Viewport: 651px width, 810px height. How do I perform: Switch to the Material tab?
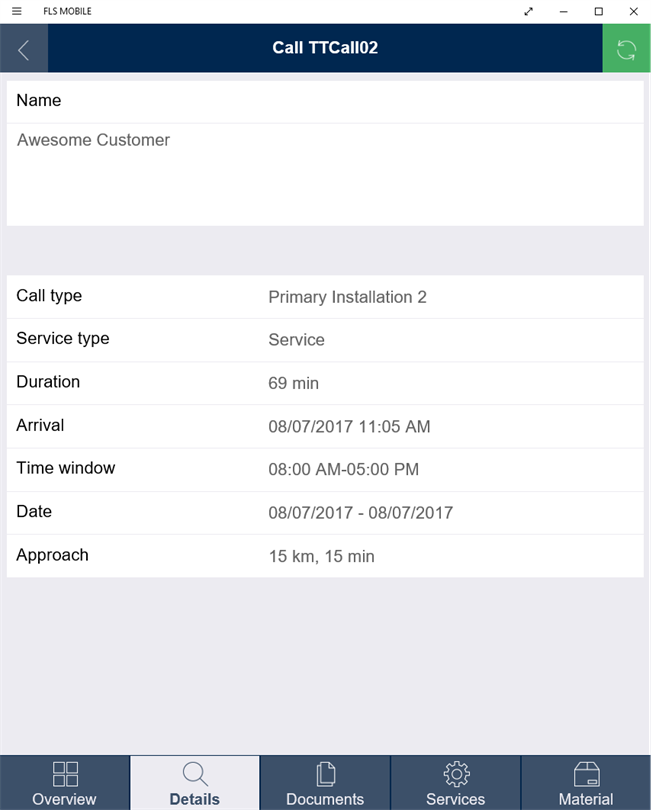586,783
